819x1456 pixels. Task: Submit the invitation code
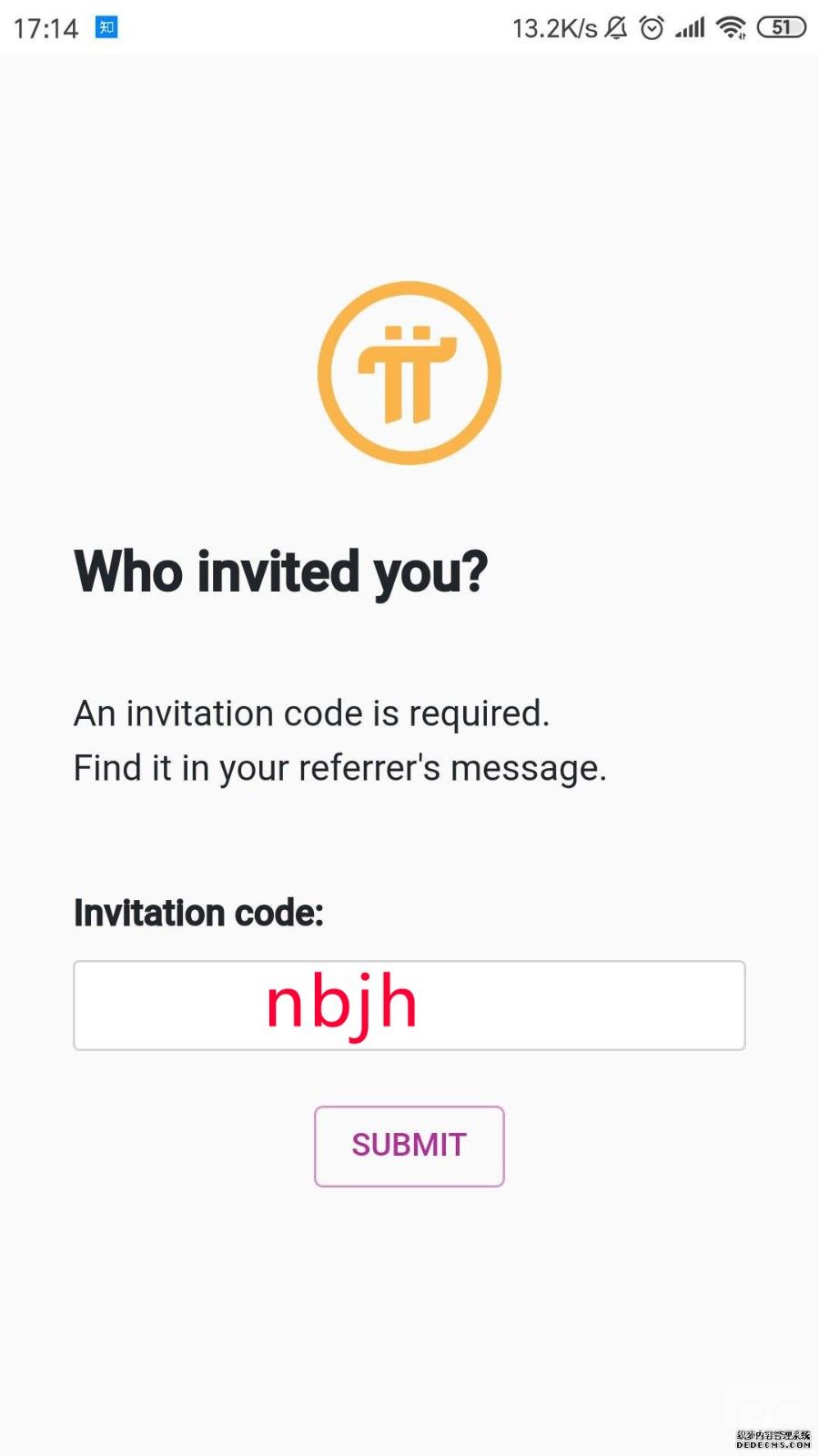409,1146
